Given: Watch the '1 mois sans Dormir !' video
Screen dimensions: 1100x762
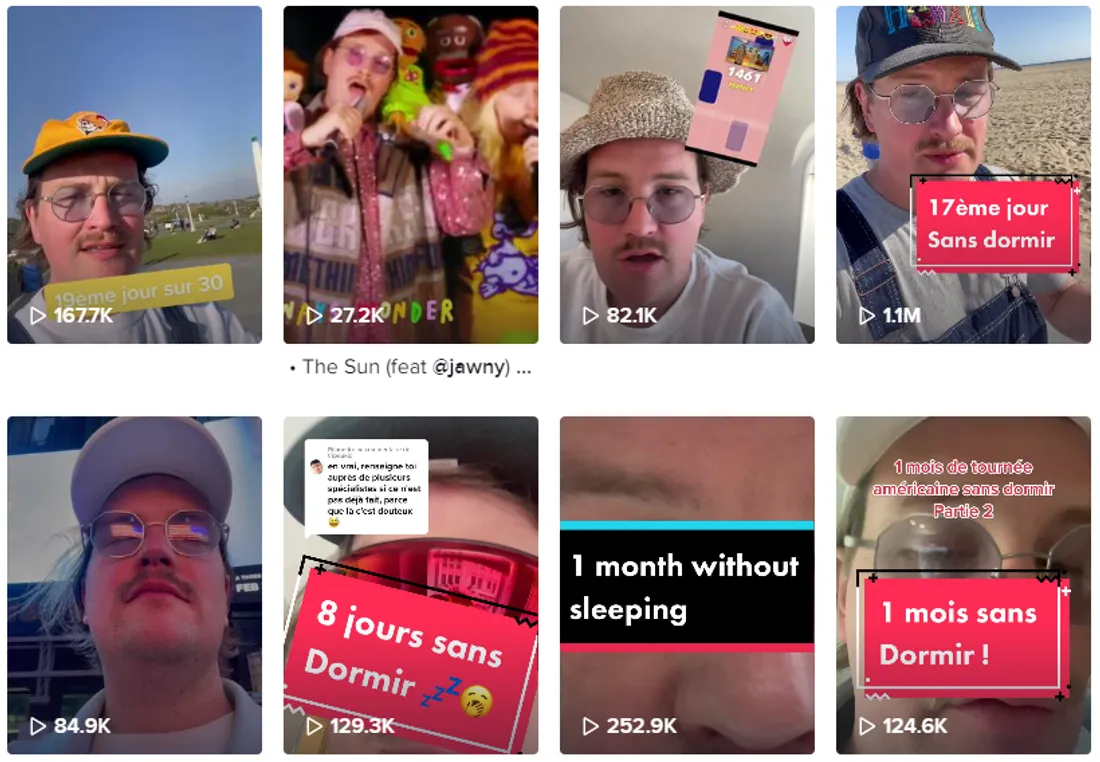Looking at the screenshot, I should pyautogui.click(x=963, y=585).
